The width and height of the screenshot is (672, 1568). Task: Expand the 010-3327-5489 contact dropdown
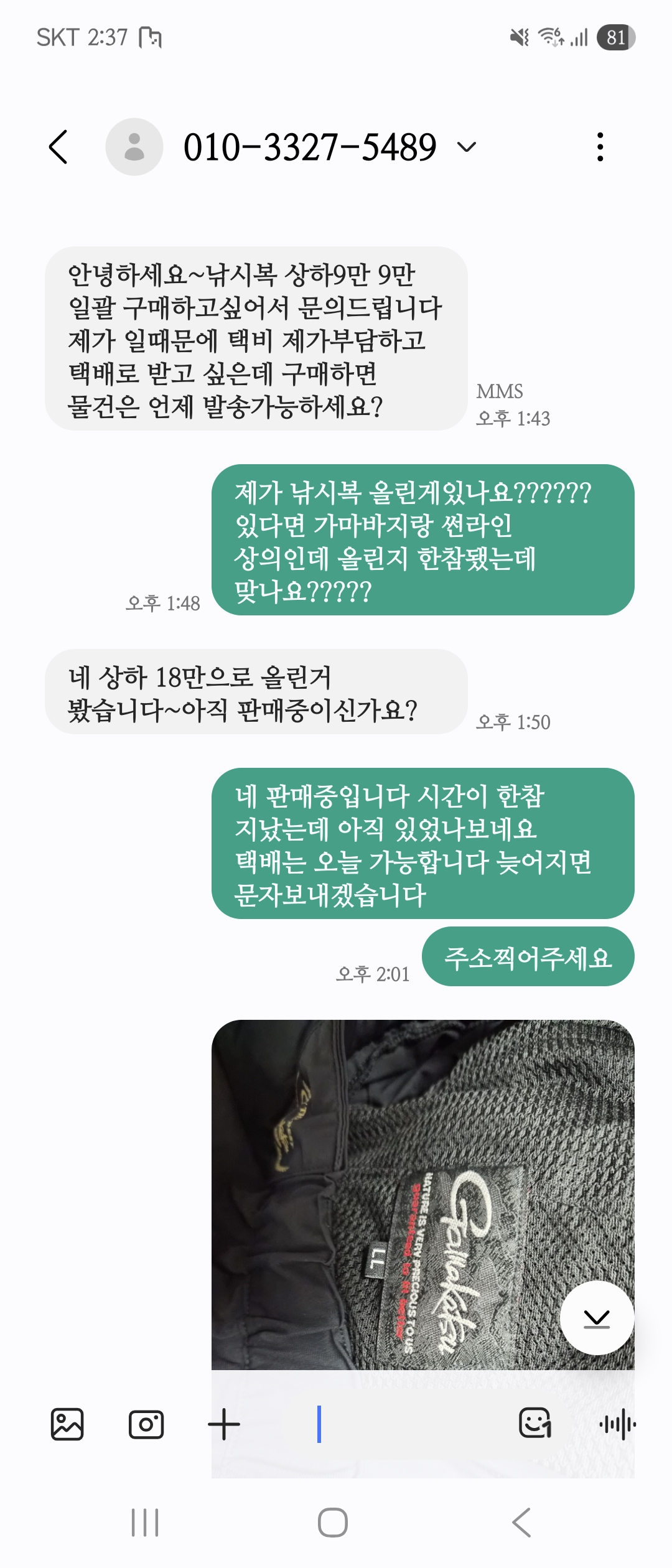(466, 147)
